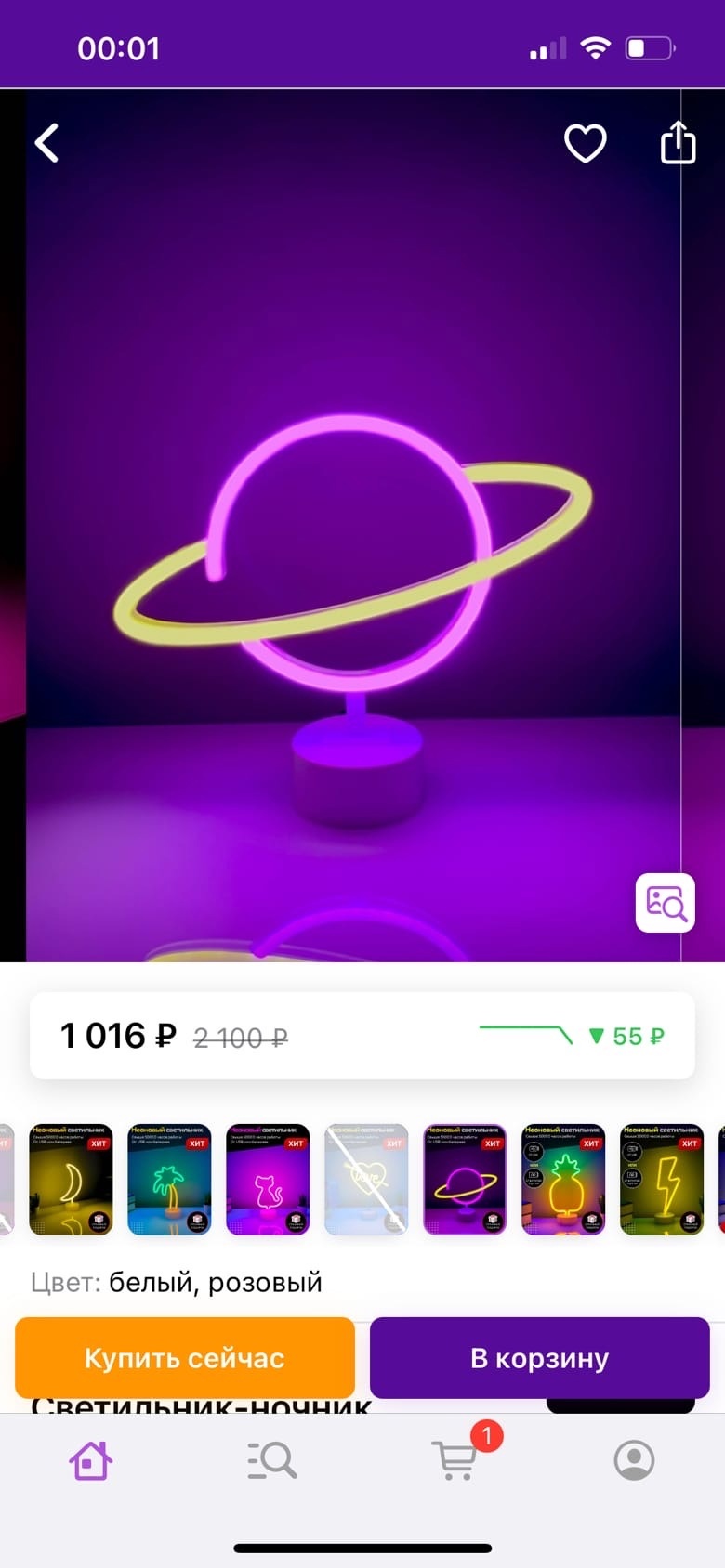This screenshot has width=725, height=1568.
Task: Switch to the home tab
Action: point(91,1460)
